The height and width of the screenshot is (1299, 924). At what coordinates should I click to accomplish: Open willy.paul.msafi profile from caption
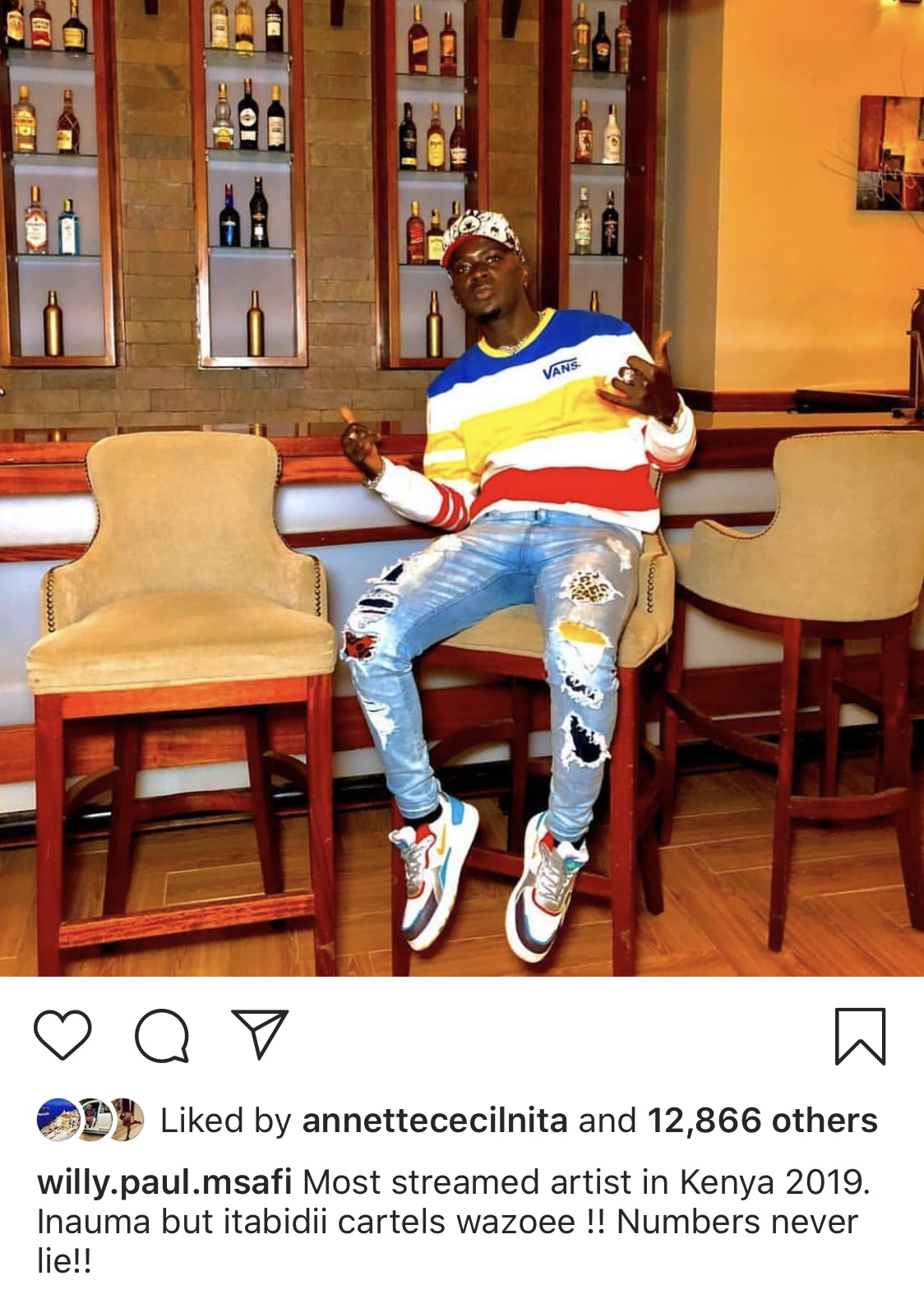(x=164, y=1182)
